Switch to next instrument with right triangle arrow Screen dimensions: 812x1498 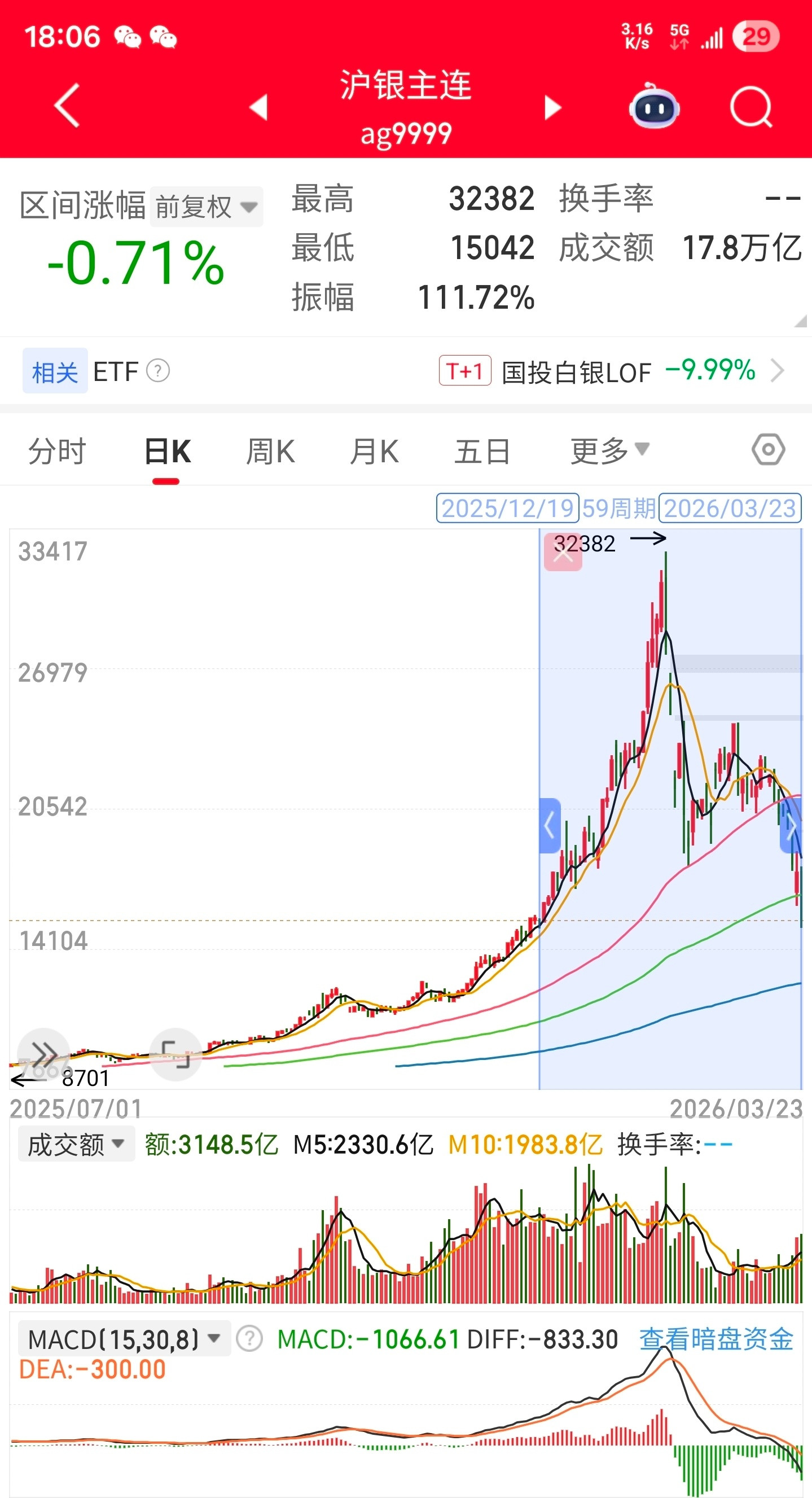click(x=553, y=108)
